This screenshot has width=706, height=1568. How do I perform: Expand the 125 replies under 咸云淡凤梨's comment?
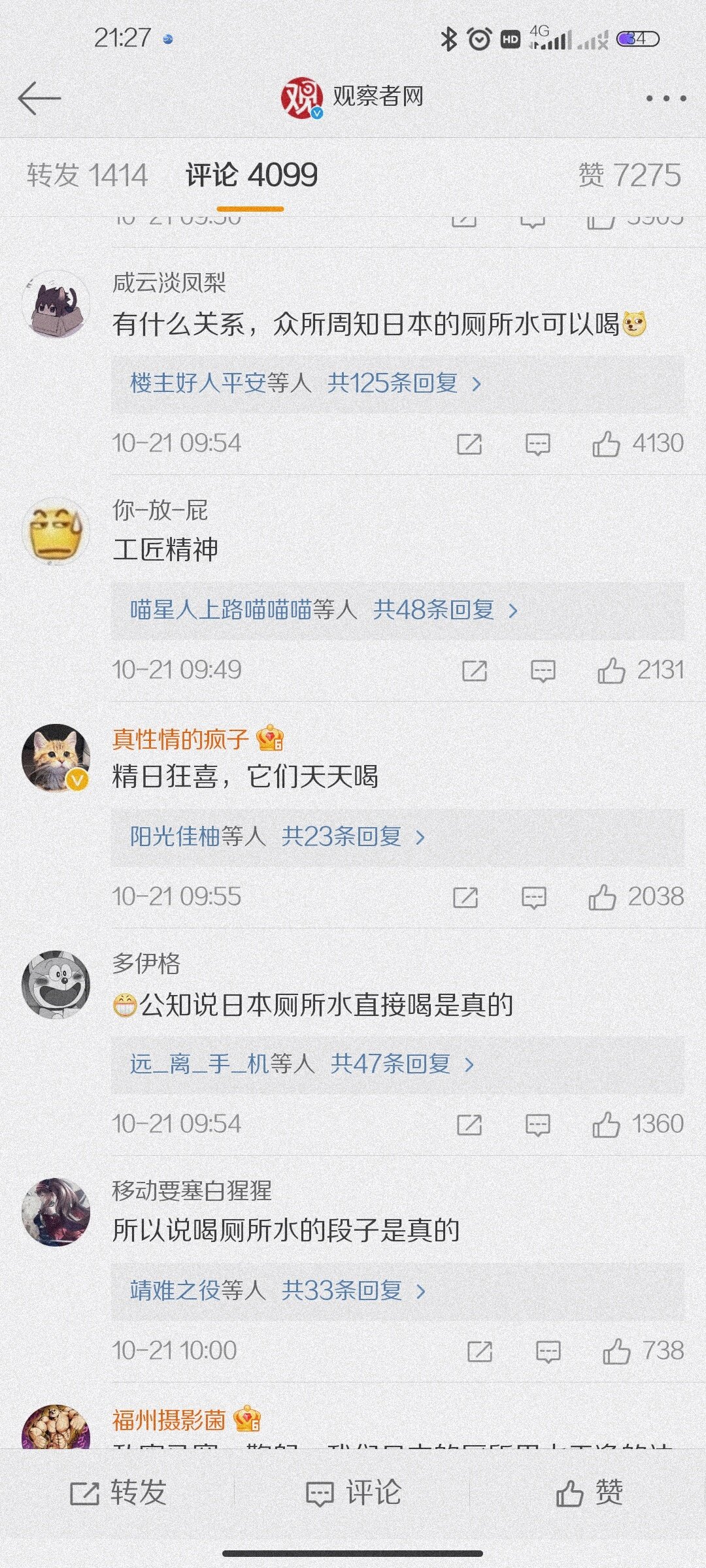point(392,384)
